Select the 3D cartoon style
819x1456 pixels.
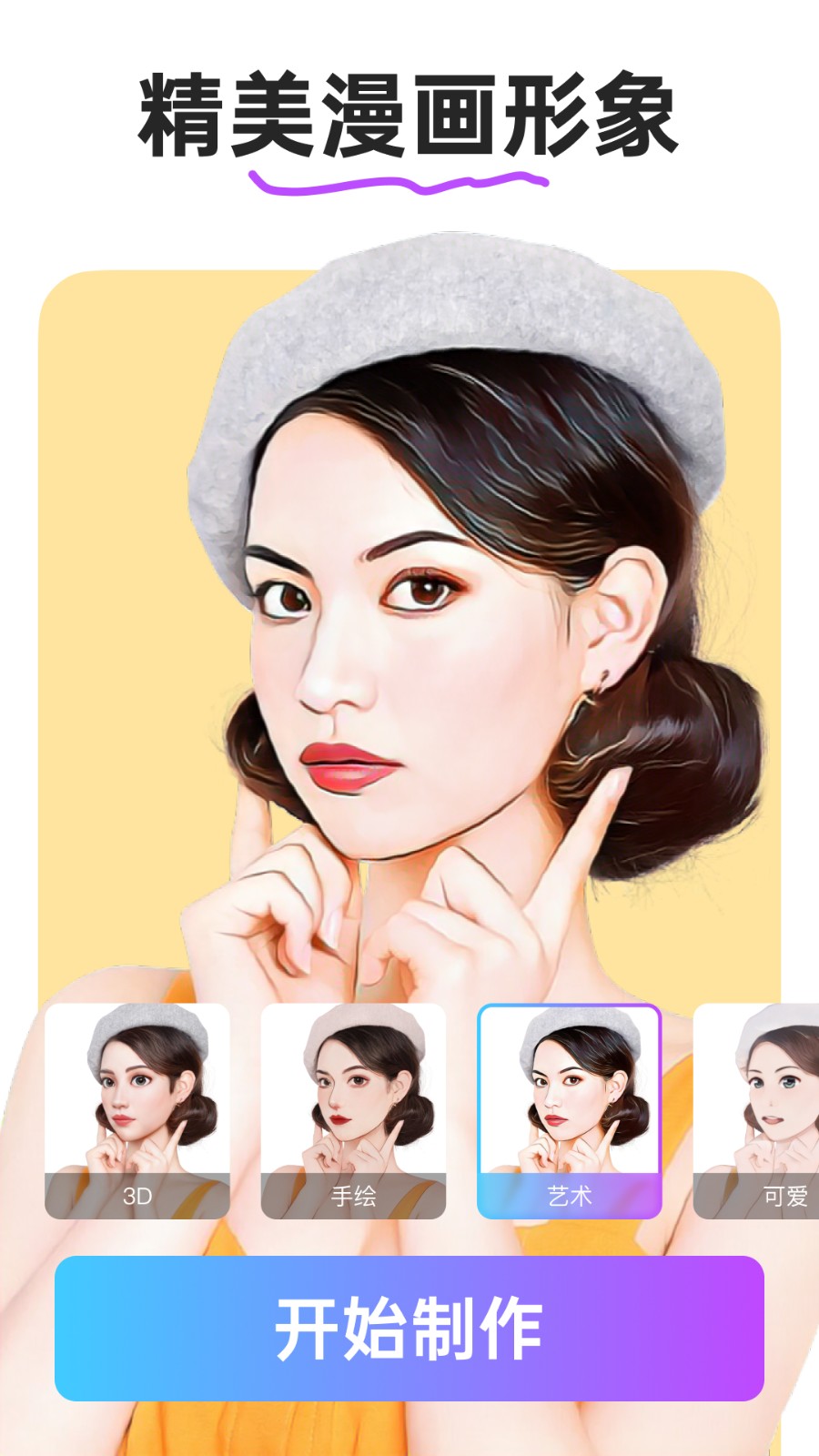[x=137, y=1111]
